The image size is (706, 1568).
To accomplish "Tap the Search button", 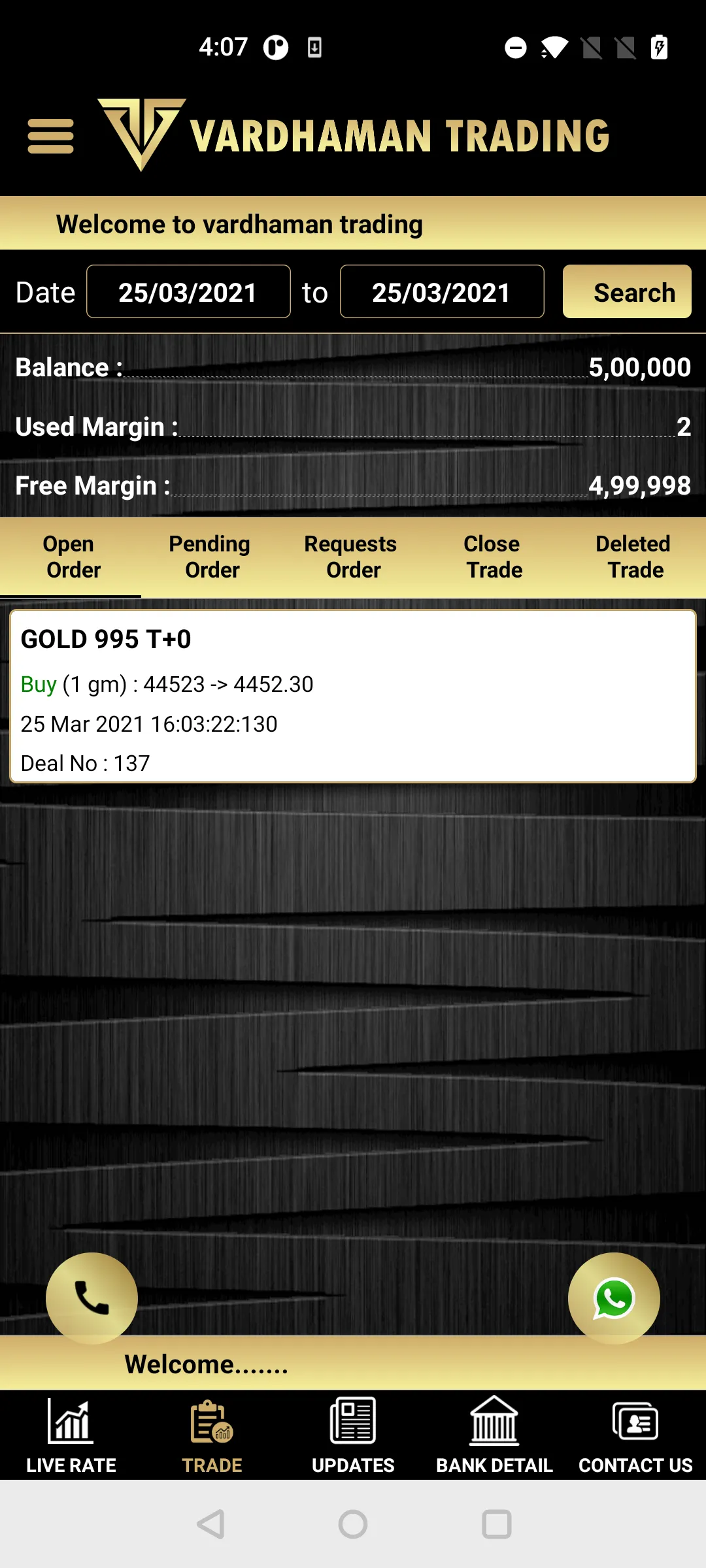I will (627, 291).
